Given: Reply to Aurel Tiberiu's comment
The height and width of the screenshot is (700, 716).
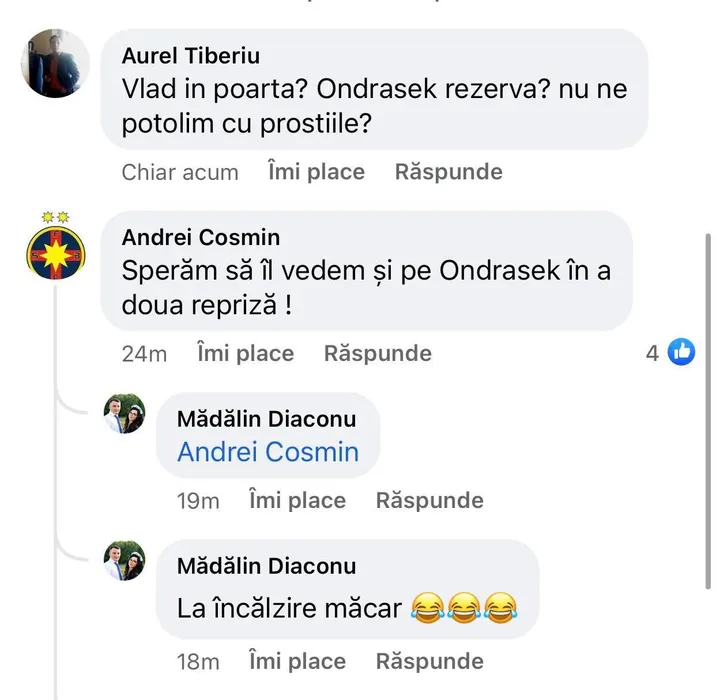Looking at the screenshot, I should click(x=448, y=172).
